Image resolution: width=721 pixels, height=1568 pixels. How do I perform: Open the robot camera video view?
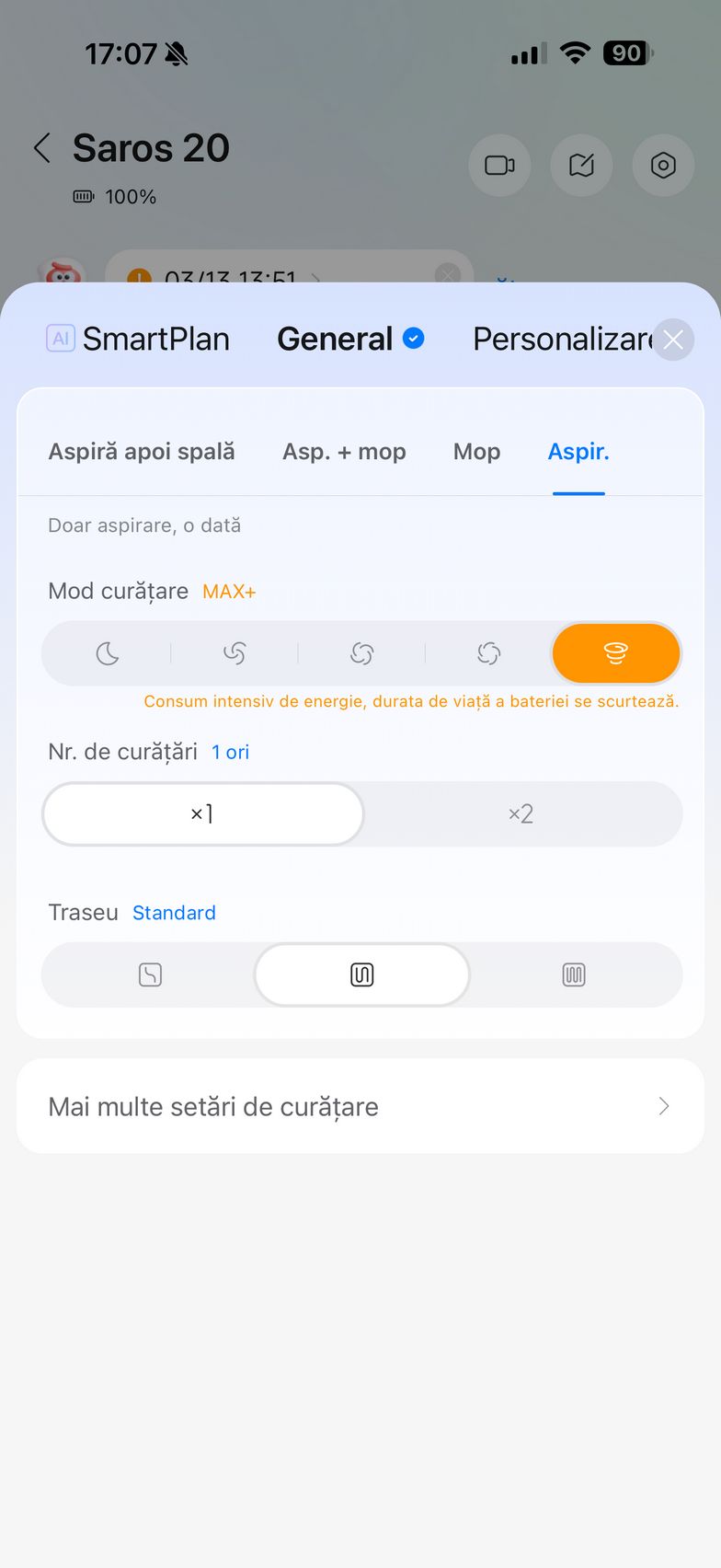coord(499,166)
